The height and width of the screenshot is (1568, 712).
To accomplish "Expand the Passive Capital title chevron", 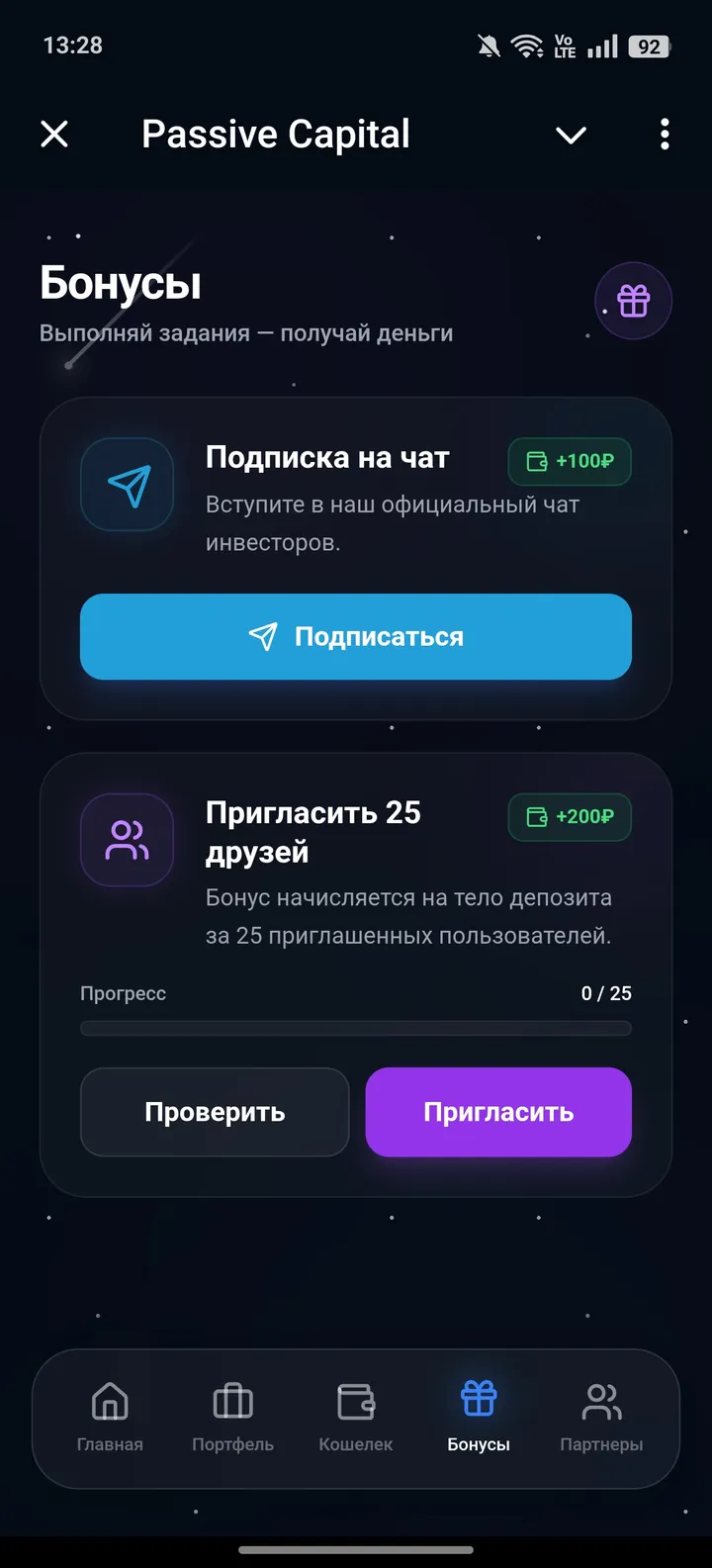I will (571, 136).
